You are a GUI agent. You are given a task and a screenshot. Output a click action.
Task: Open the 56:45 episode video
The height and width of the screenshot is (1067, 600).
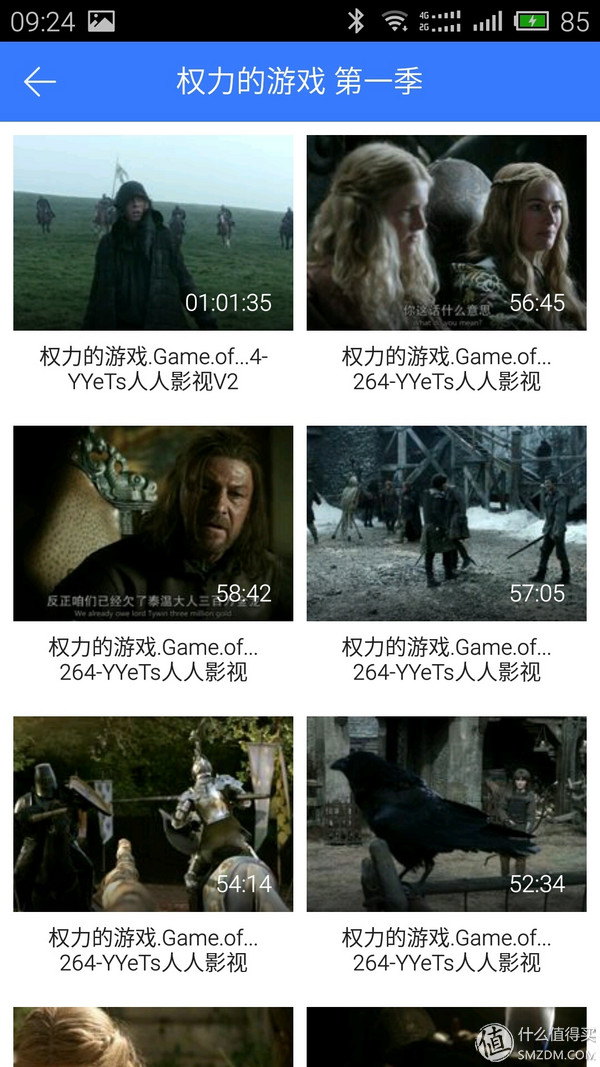tap(446, 233)
